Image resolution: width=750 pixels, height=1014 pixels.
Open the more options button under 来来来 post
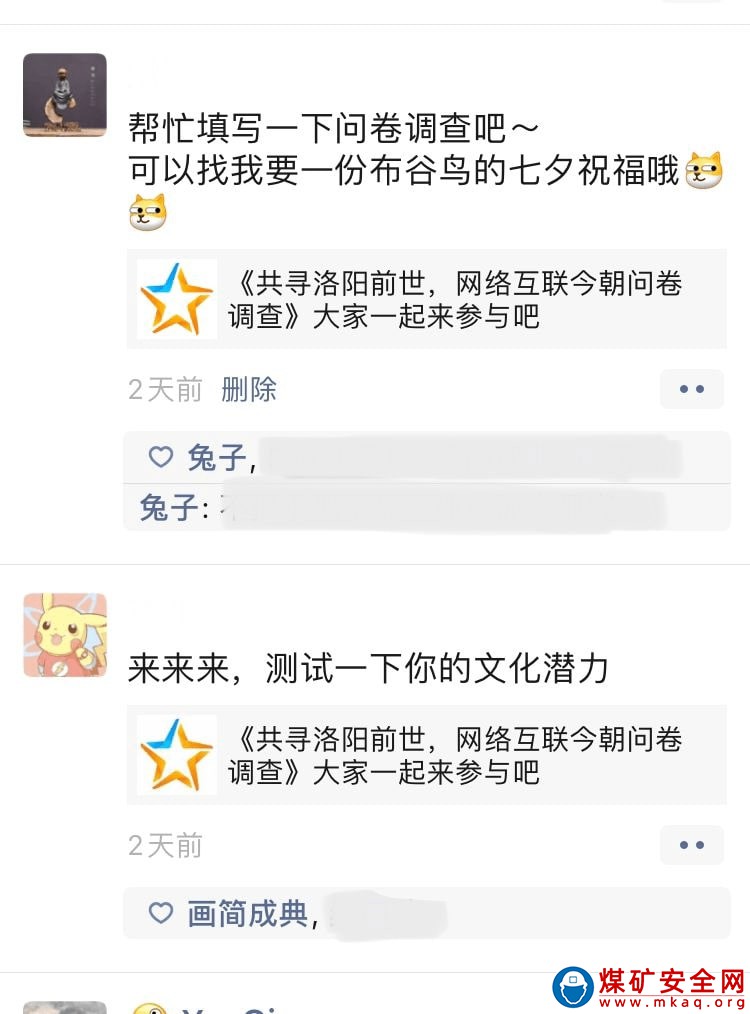click(x=692, y=845)
